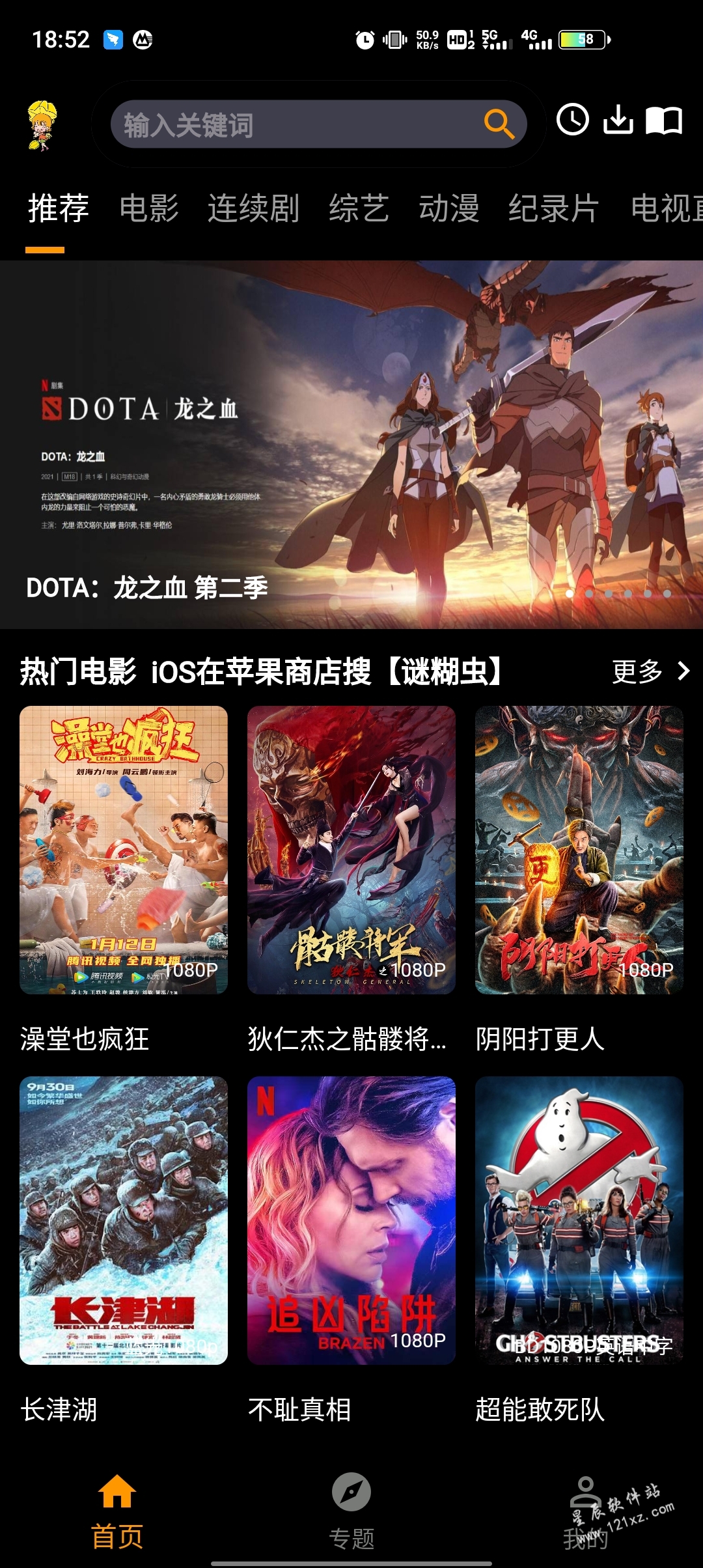Open the movie 澡堂也疯狂
The height and width of the screenshot is (1568, 703).
pyautogui.click(x=124, y=850)
